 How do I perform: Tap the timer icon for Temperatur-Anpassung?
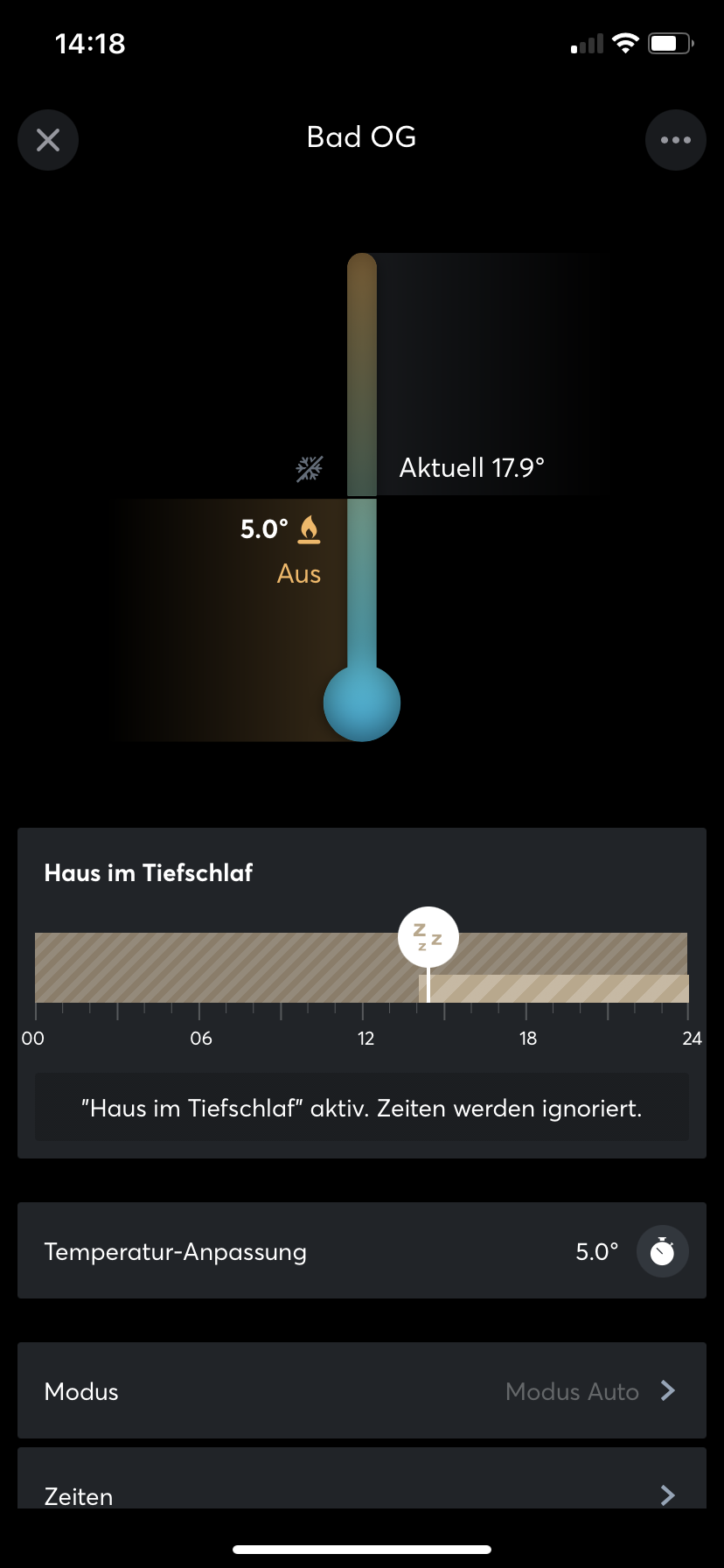[662, 1251]
